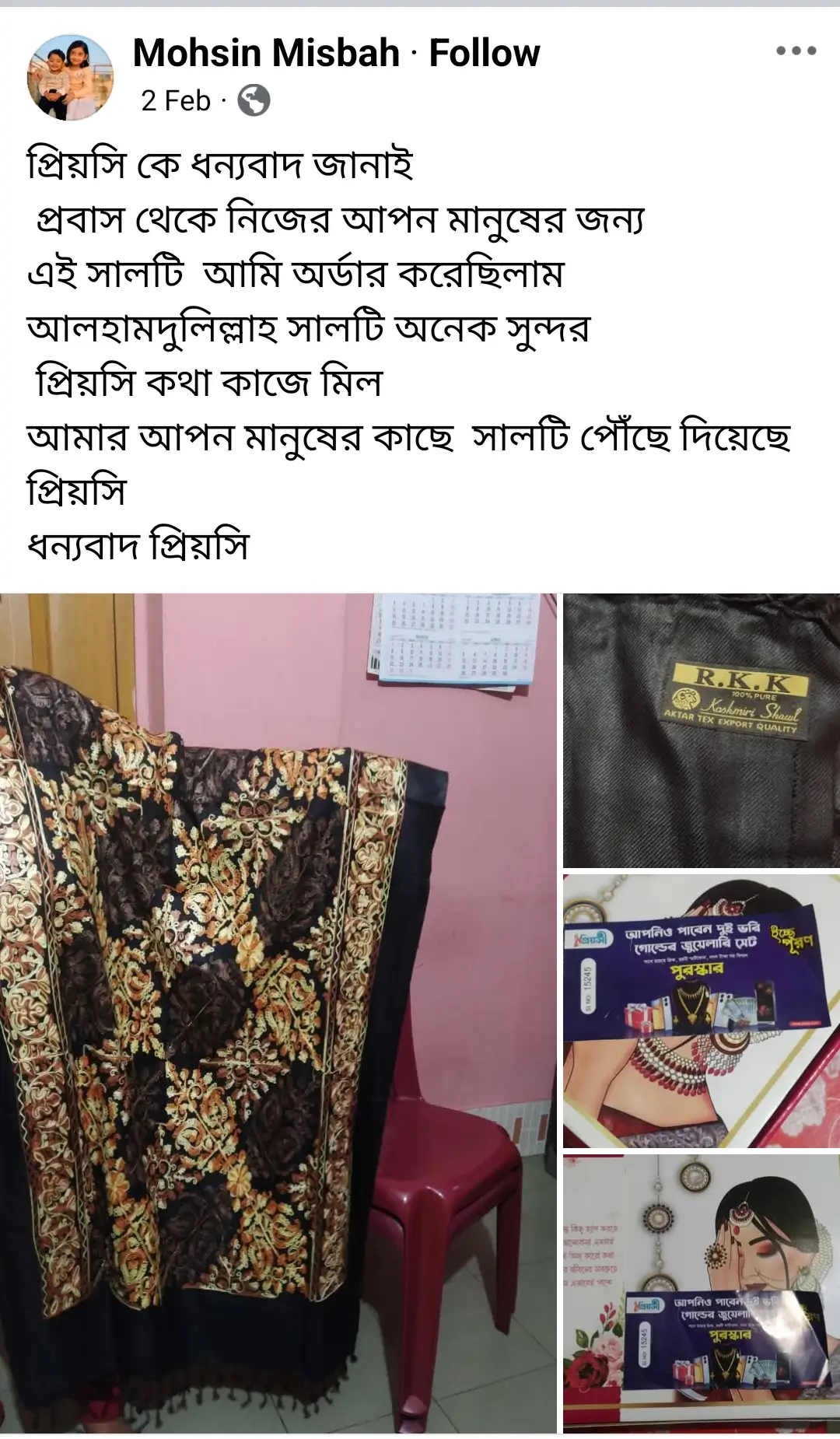Open the bottom-right bridal box photo

coord(701,1292)
